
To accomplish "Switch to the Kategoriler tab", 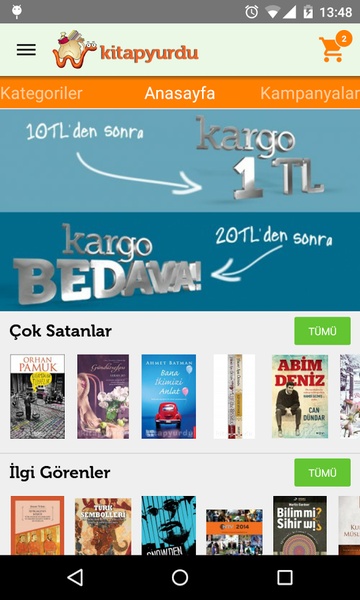I will 41,93.
